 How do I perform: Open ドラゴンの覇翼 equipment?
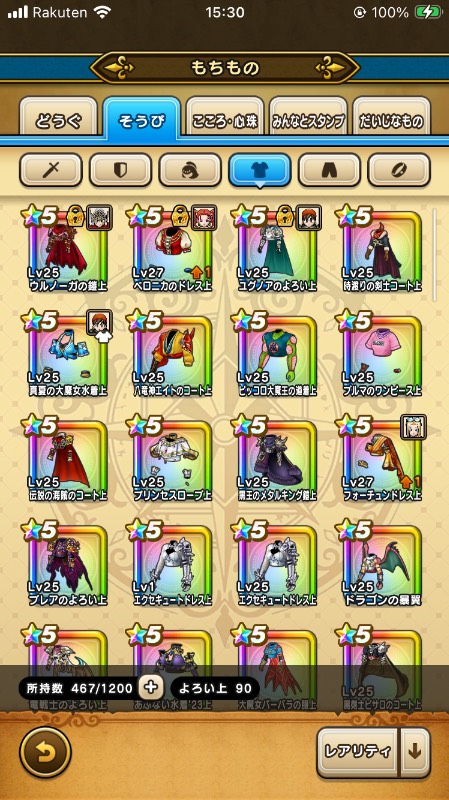(382, 564)
